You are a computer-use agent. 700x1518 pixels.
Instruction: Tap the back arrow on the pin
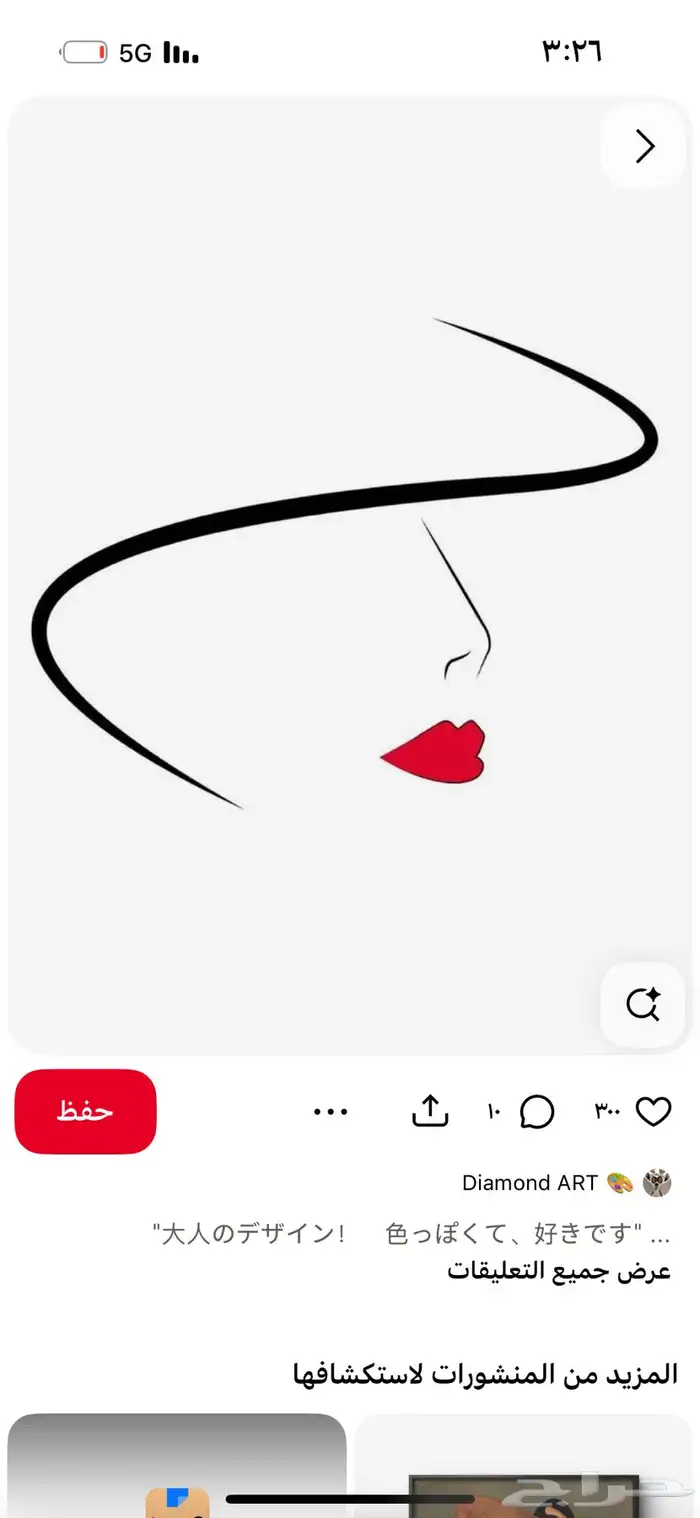[x=645, y=147]
